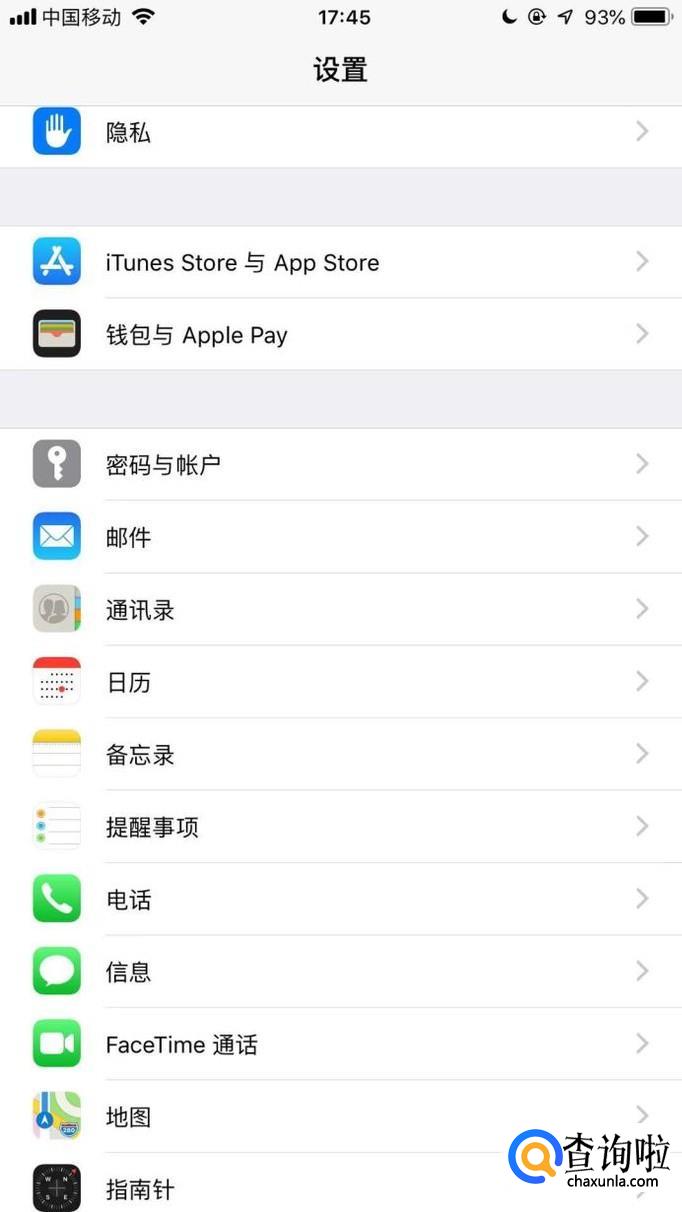Open 地图 maps settings
The image size is (682, 1212).
click(x=300, y=1117)
